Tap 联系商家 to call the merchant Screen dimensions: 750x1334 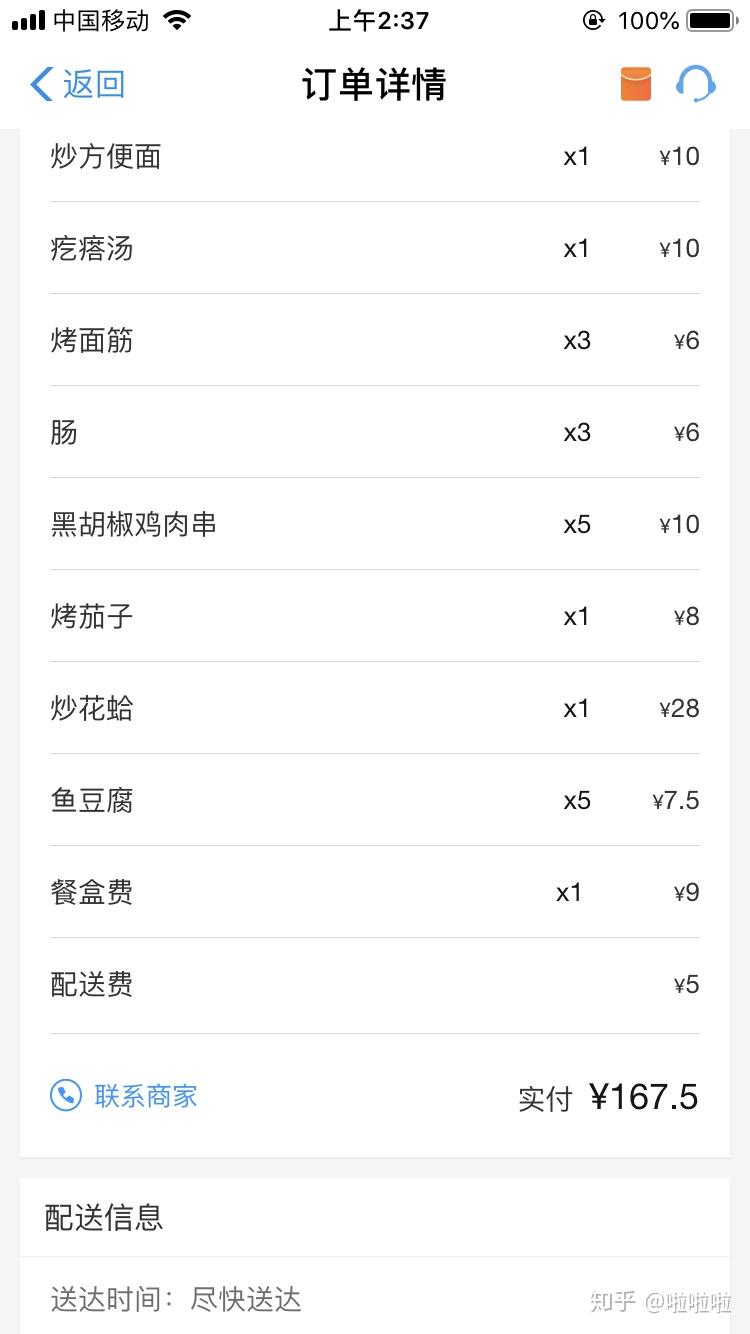coord(124,1096)
